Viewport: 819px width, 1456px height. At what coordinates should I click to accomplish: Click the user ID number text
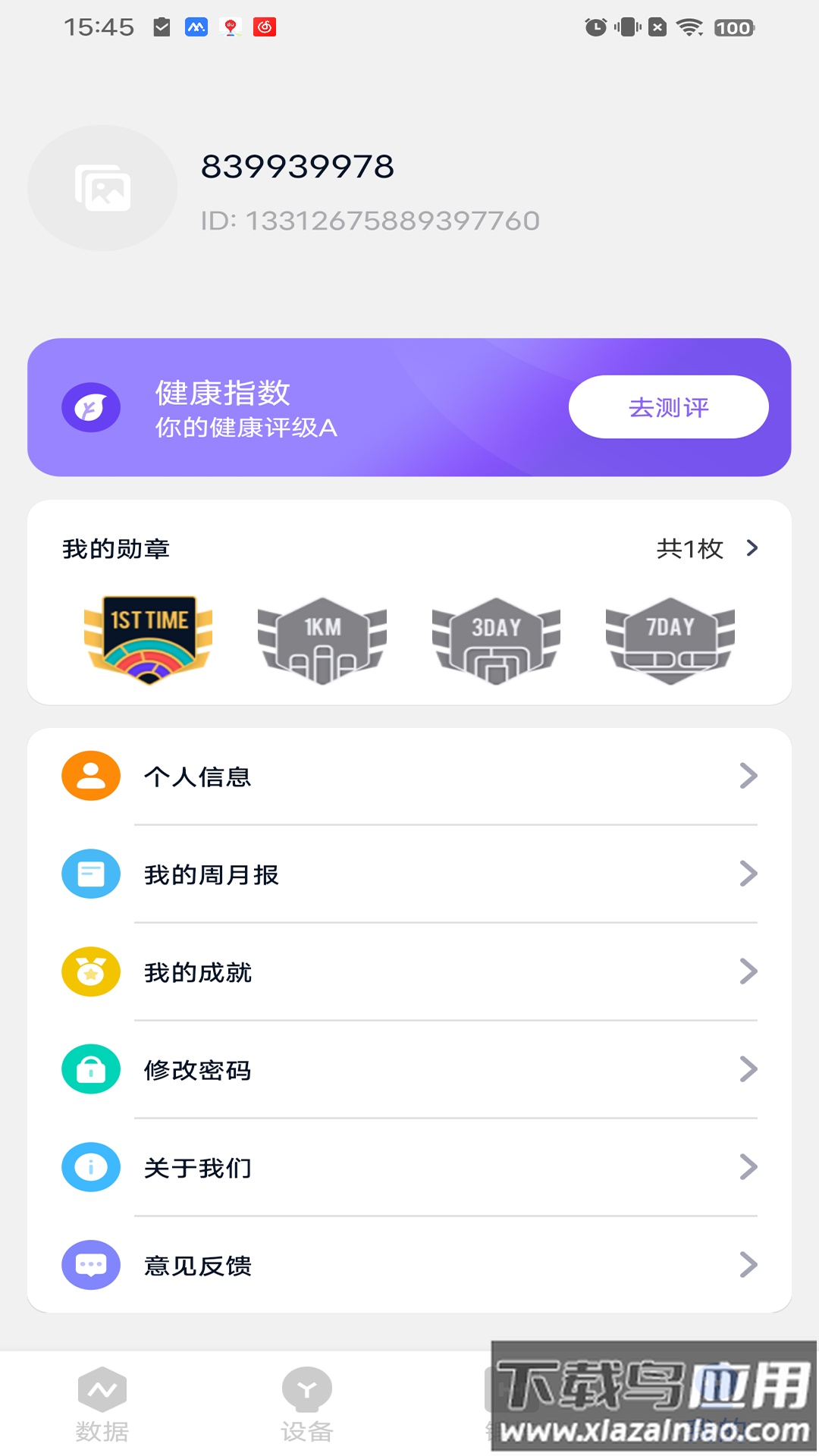tap(369, 221)
